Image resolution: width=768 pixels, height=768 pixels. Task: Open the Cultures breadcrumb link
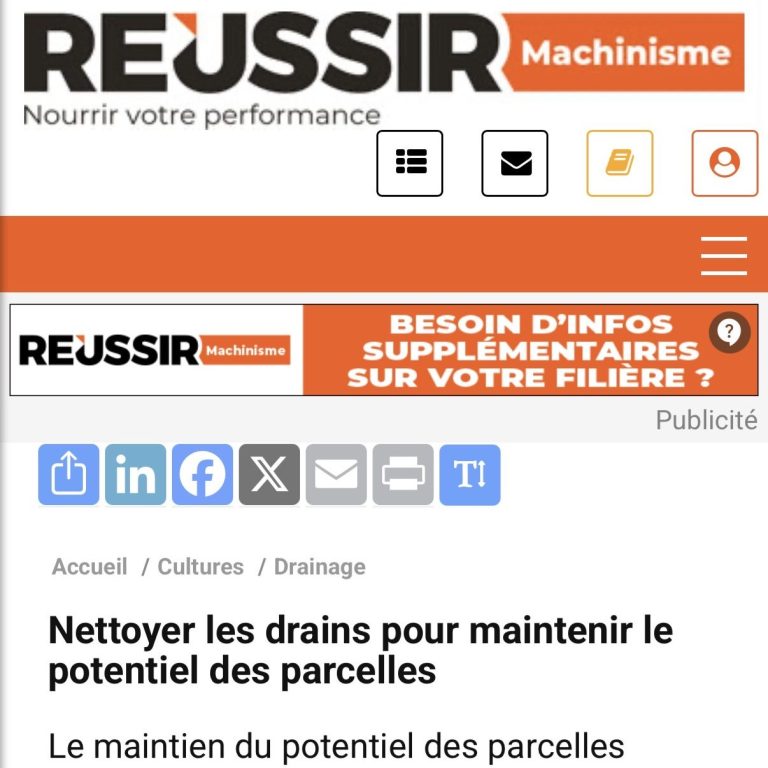point(200,567)
